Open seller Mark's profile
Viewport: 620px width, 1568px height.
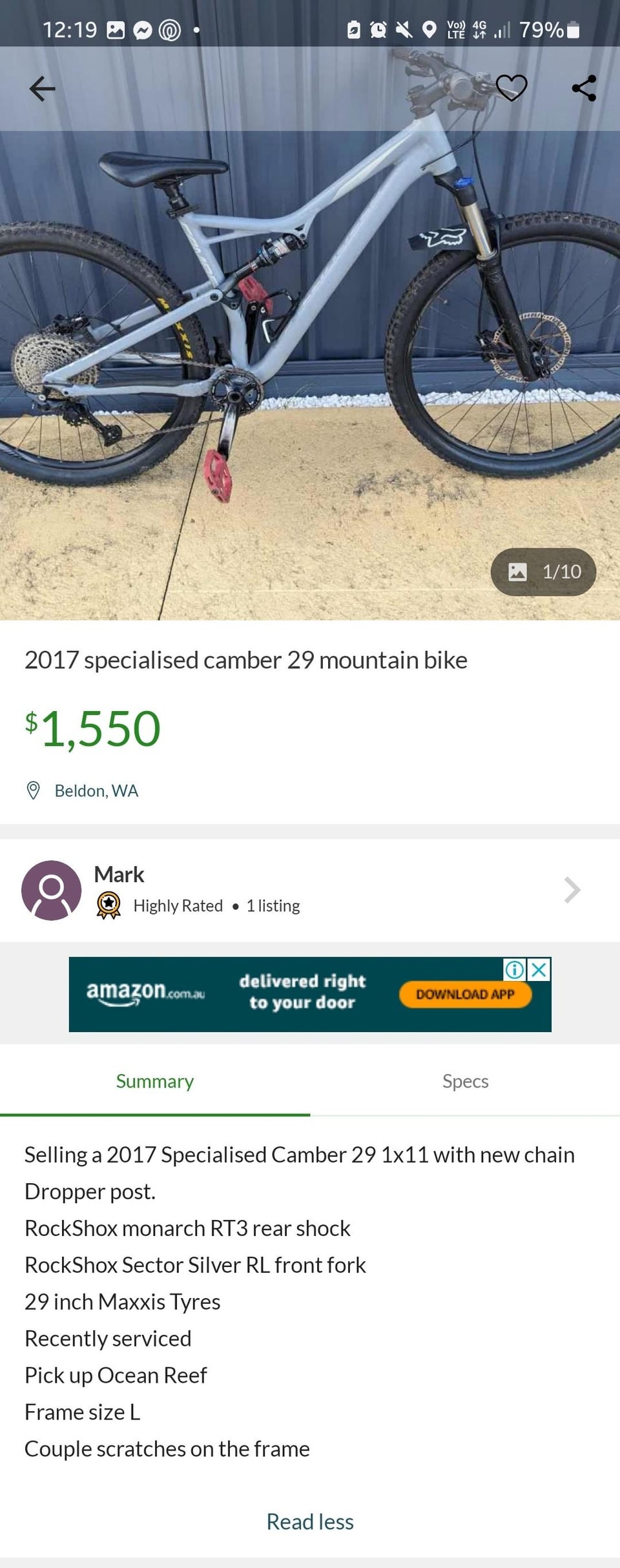click(x=310, y=890)
